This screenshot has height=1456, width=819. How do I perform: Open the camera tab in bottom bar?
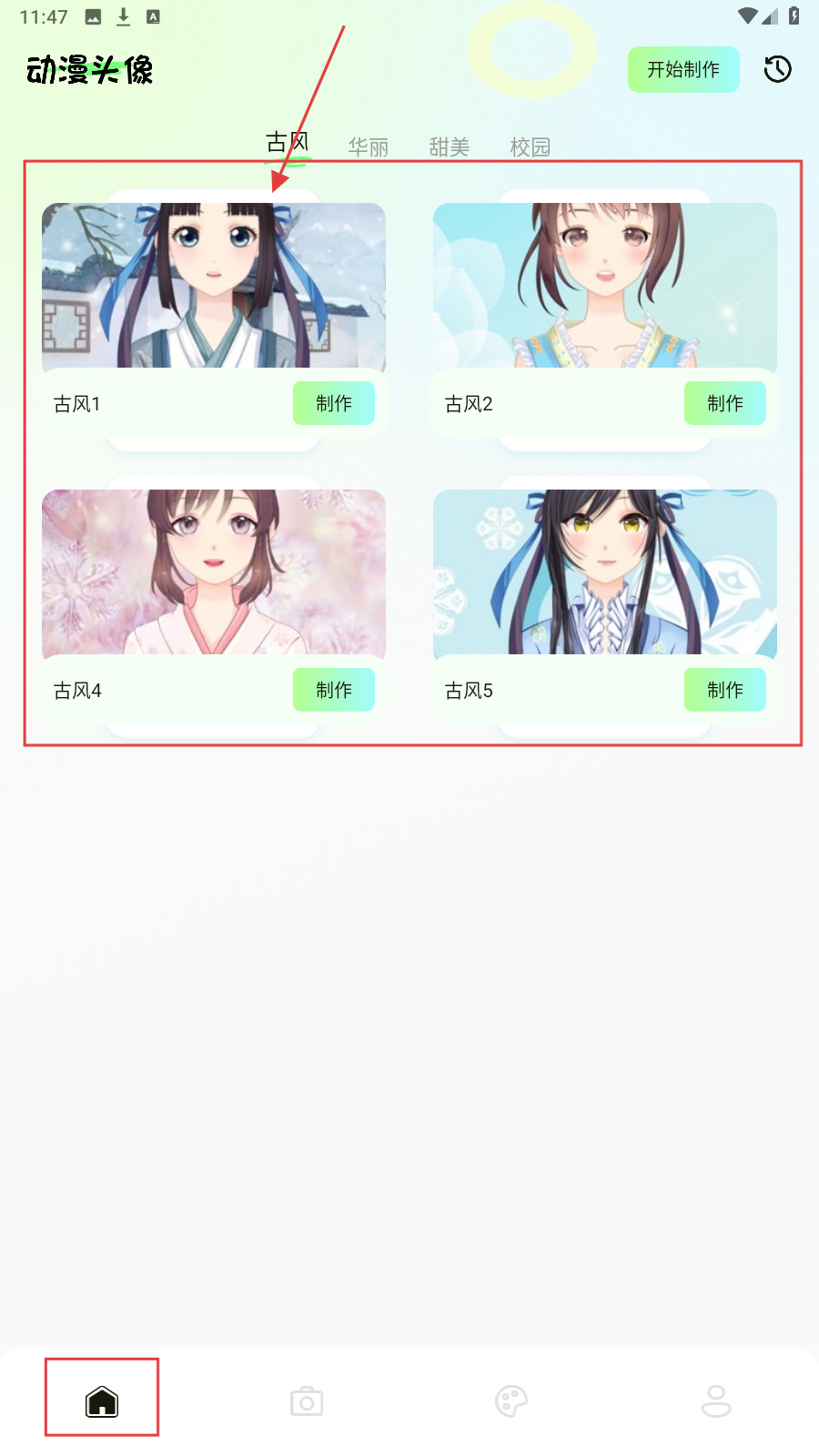point(307,1401)
